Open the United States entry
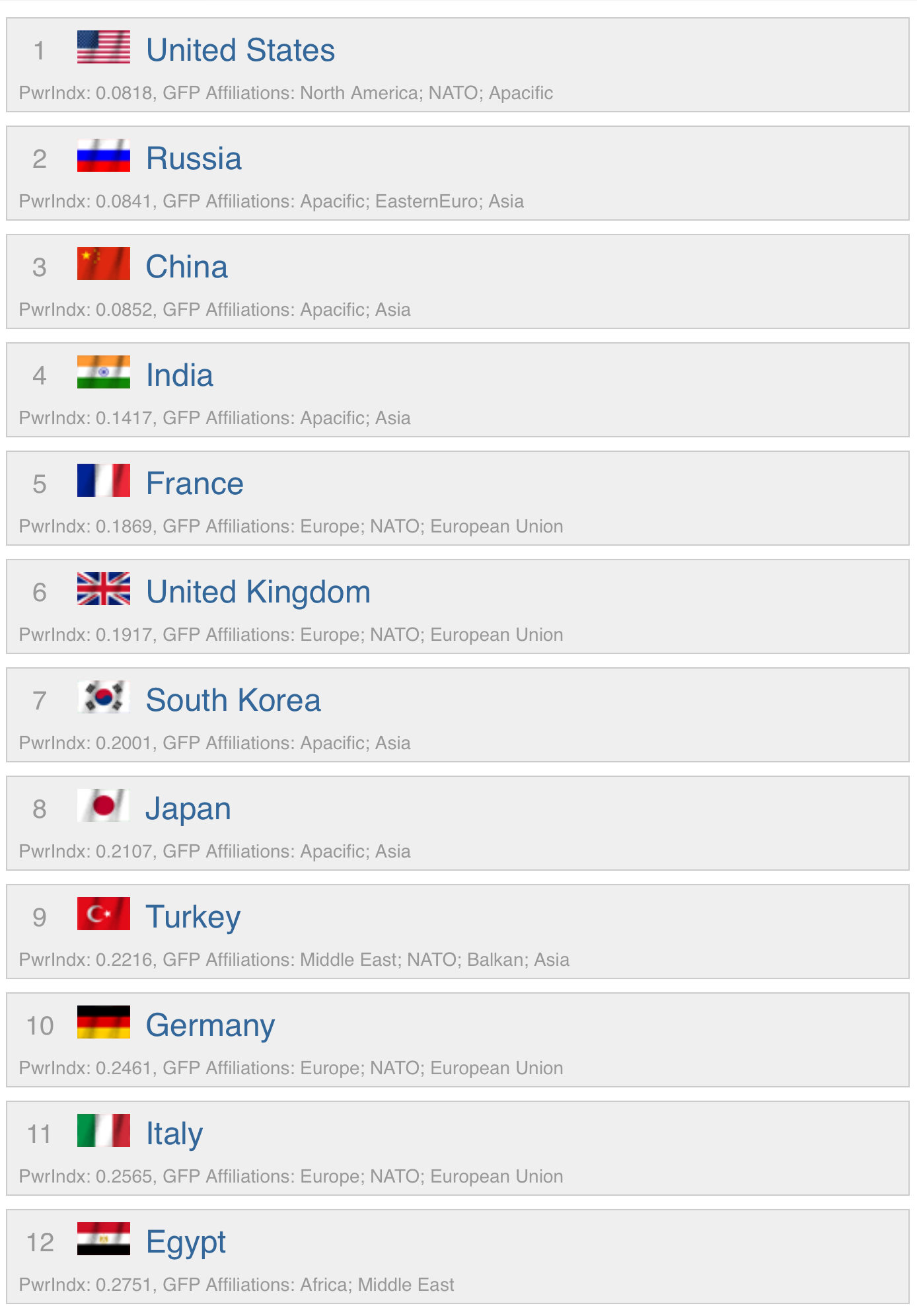Image resolution: width=917 pixels, height=1316 pixels. click(x=240, y=51)
